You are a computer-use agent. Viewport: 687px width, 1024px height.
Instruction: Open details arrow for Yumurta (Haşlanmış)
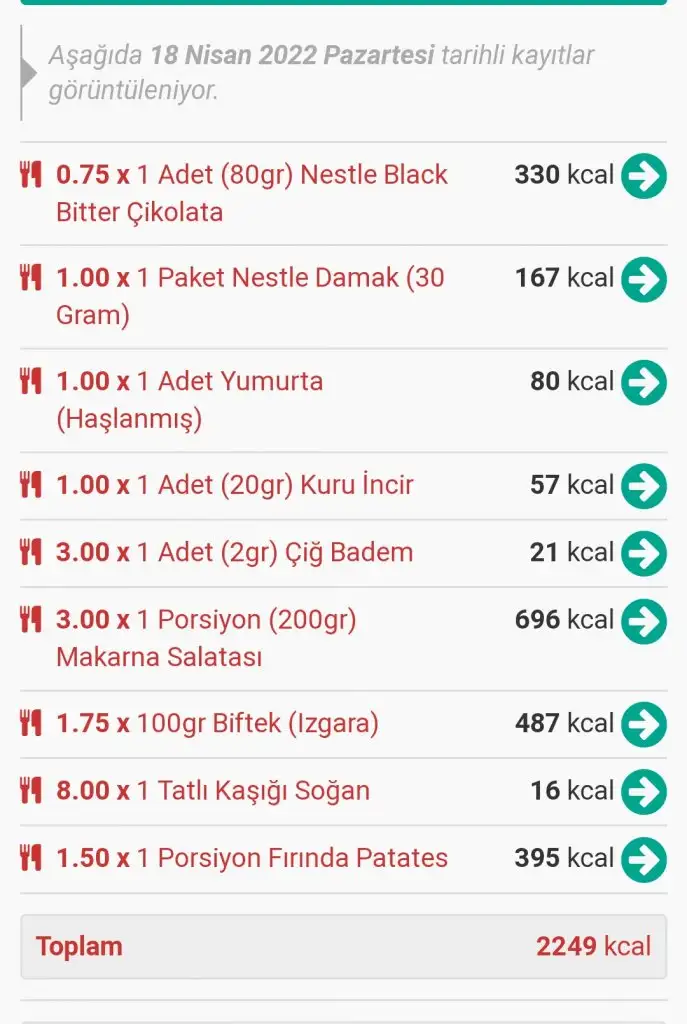click(643, 383)
